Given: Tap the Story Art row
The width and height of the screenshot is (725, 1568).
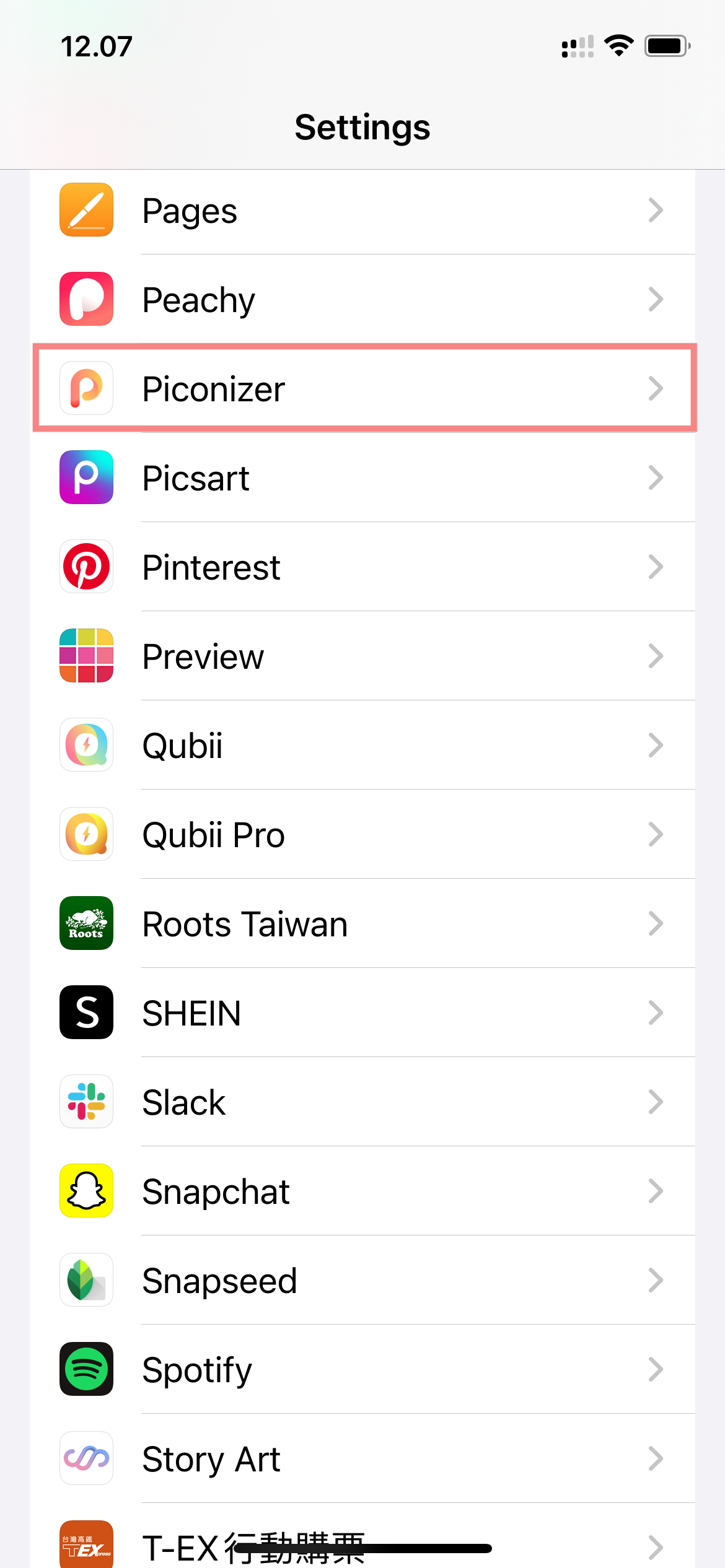Looking at the screenshot, I should [x=362, y=1459].
